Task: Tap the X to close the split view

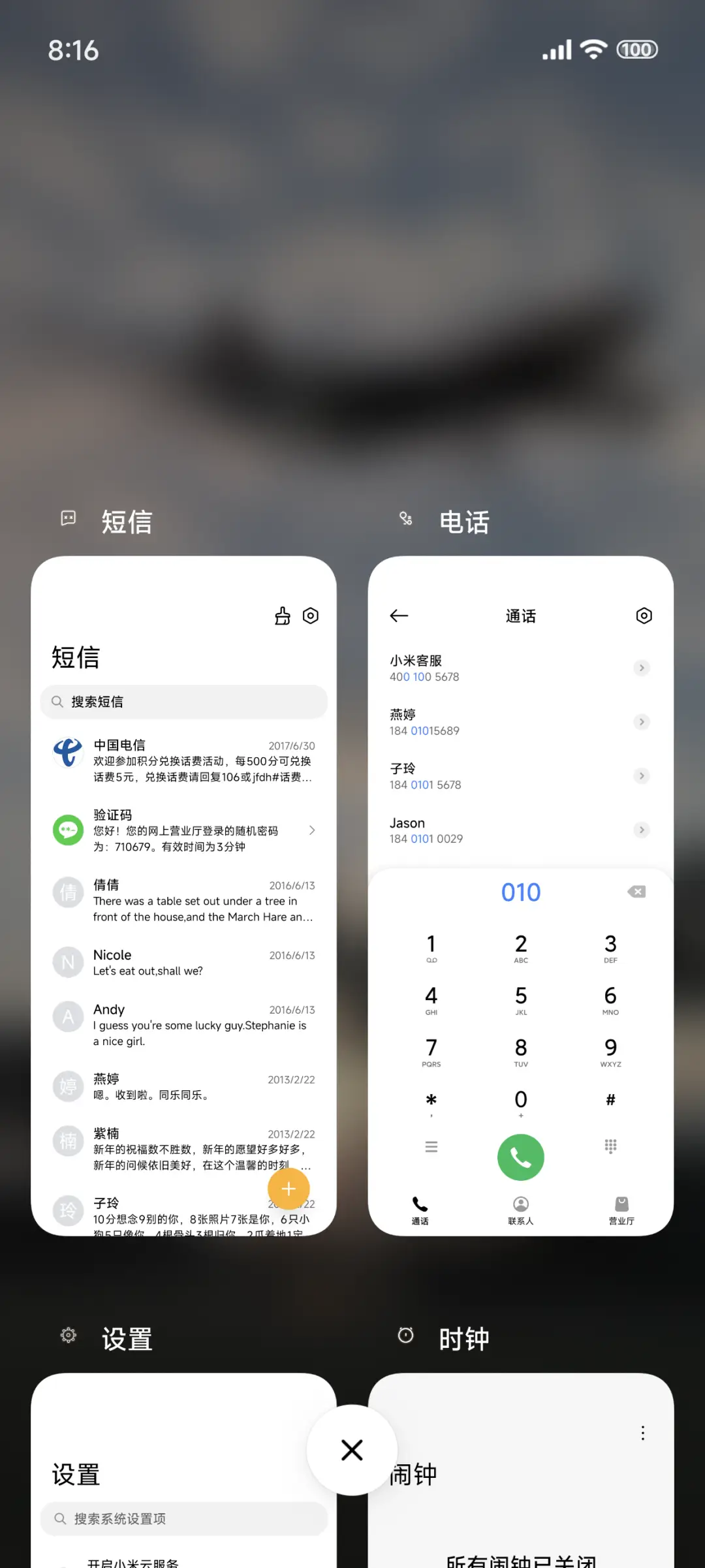Action: (x=352, y=1450)
